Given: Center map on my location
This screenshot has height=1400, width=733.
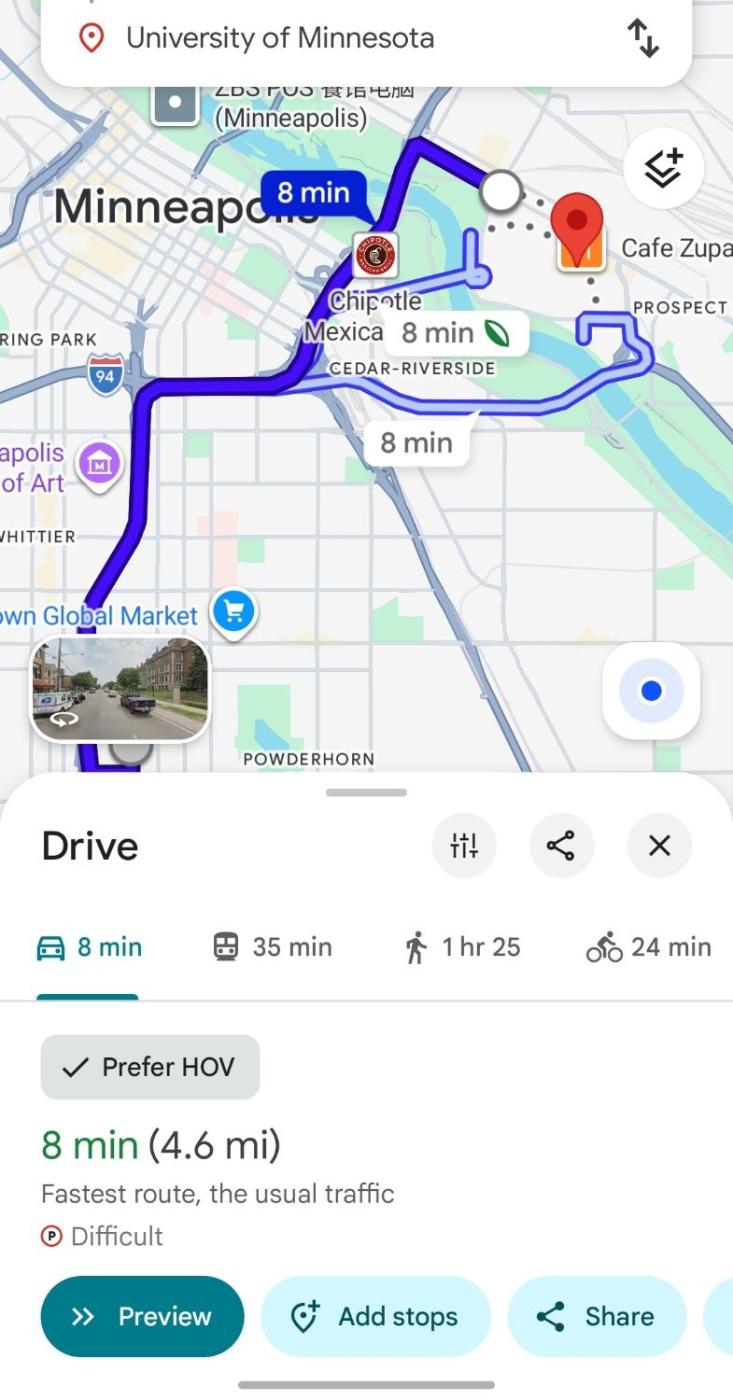Looking at the screenshot, I should 651,691.
